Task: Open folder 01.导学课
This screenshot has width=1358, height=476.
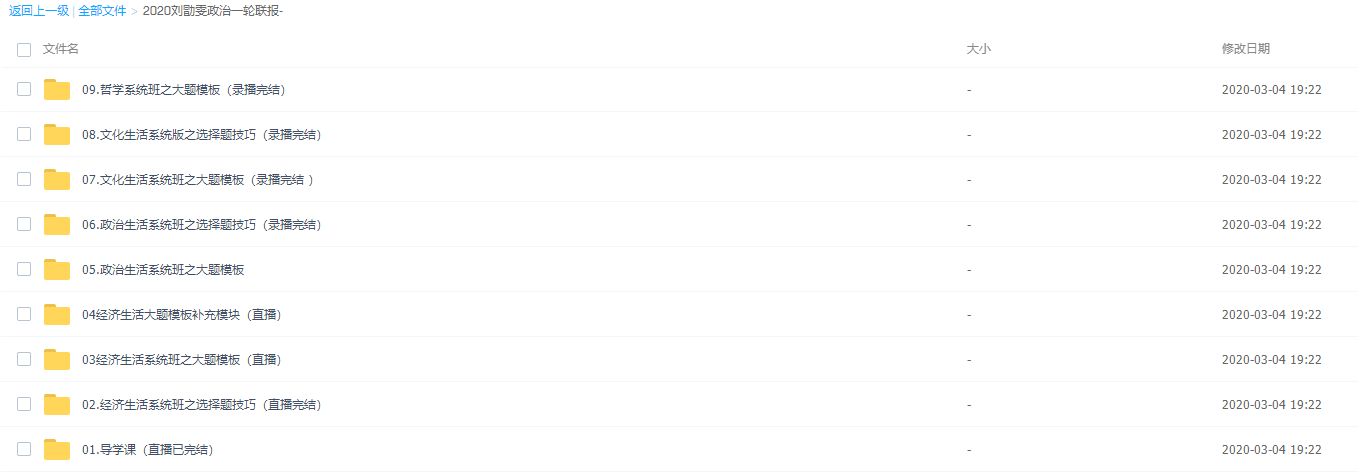Action: (147, 450)
